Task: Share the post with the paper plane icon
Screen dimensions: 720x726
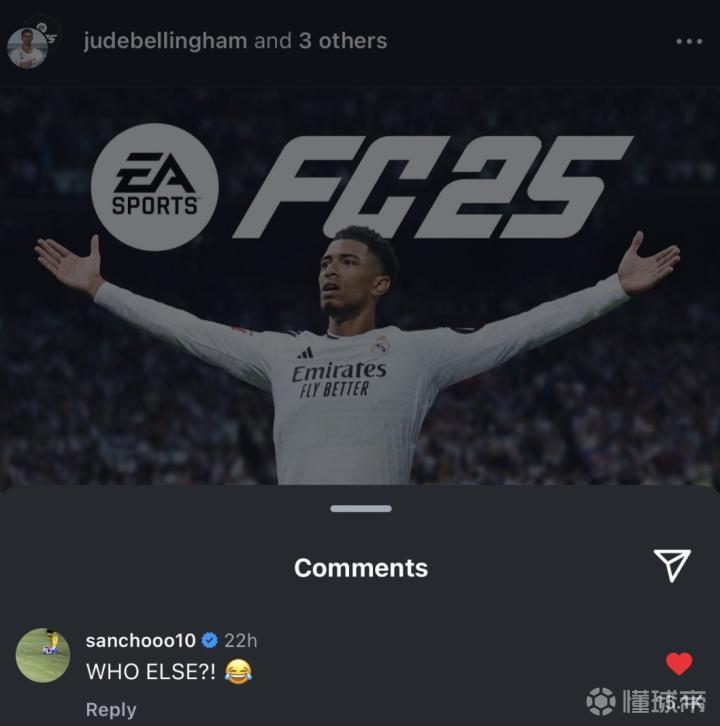Action: point(672,566)
